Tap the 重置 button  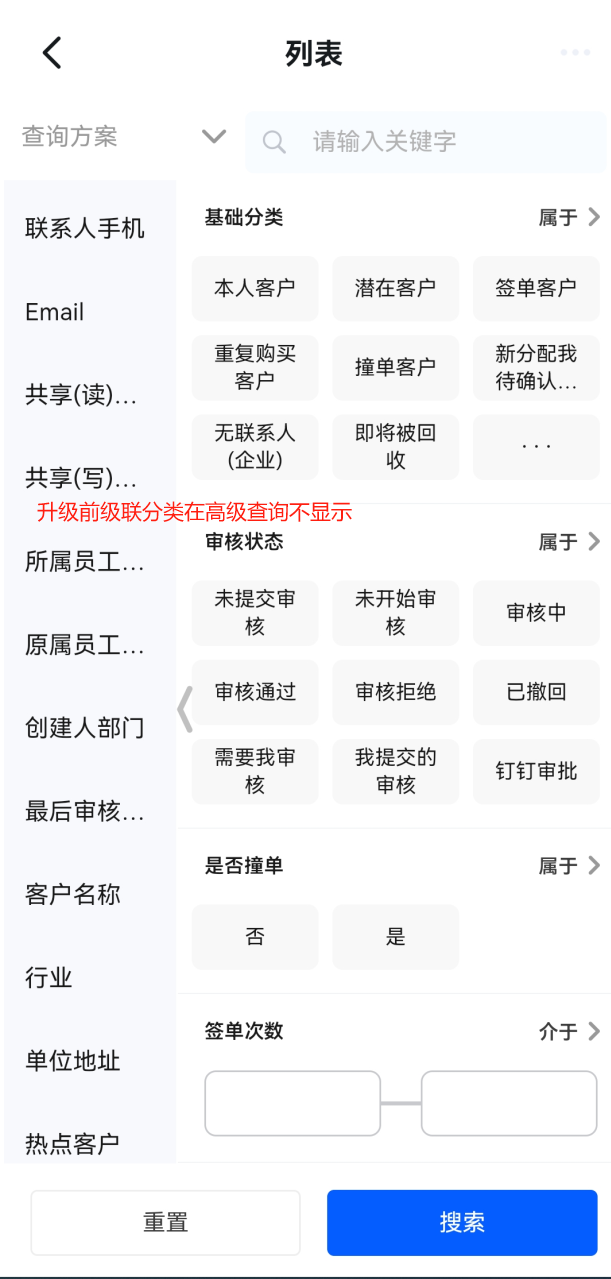(x=166, y=1222)
